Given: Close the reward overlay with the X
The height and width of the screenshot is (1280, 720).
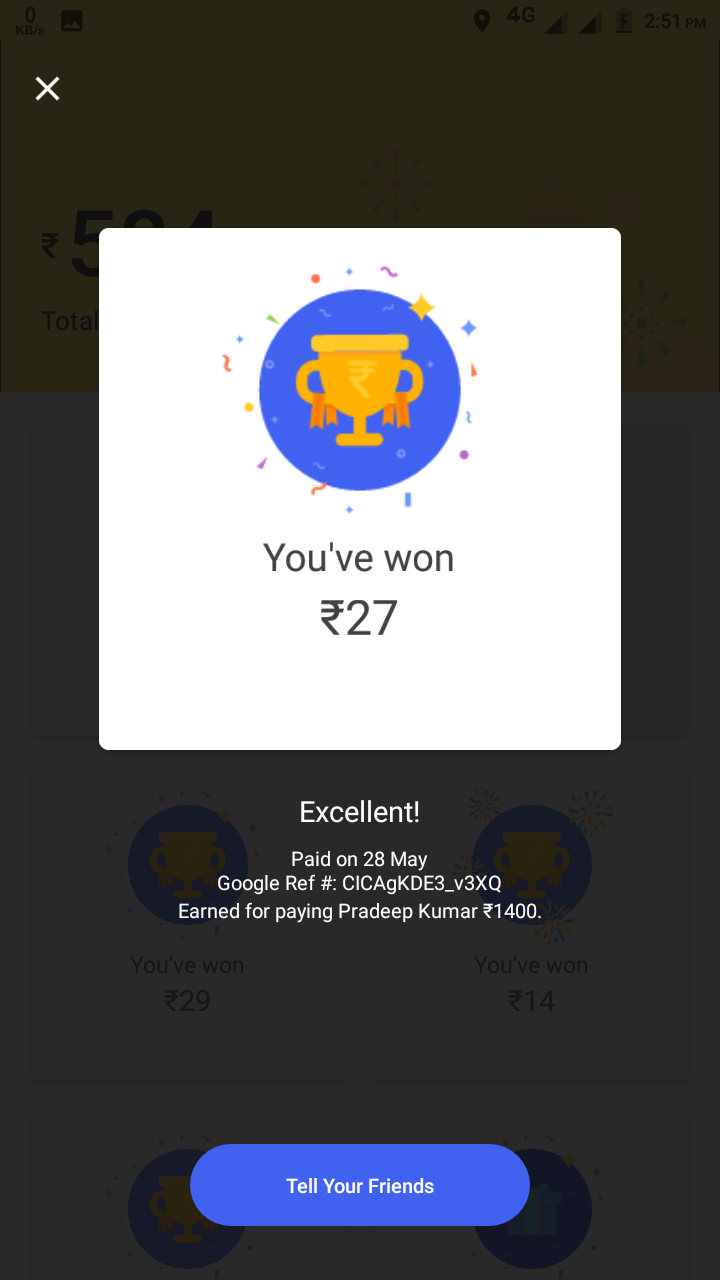Looking at the screenshot, I should click(x=47, y=89).
